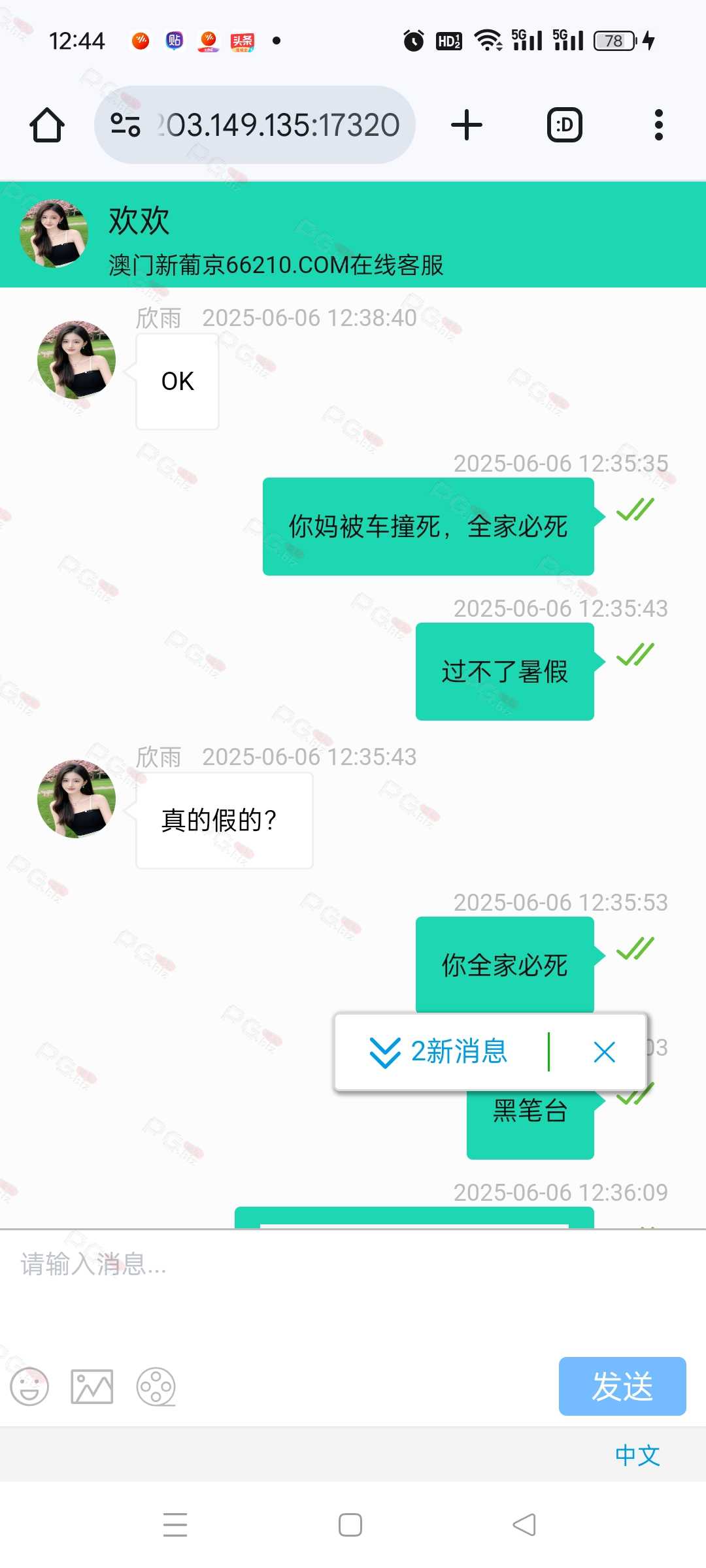Open the tab switcher button

(x=565, y=125)
